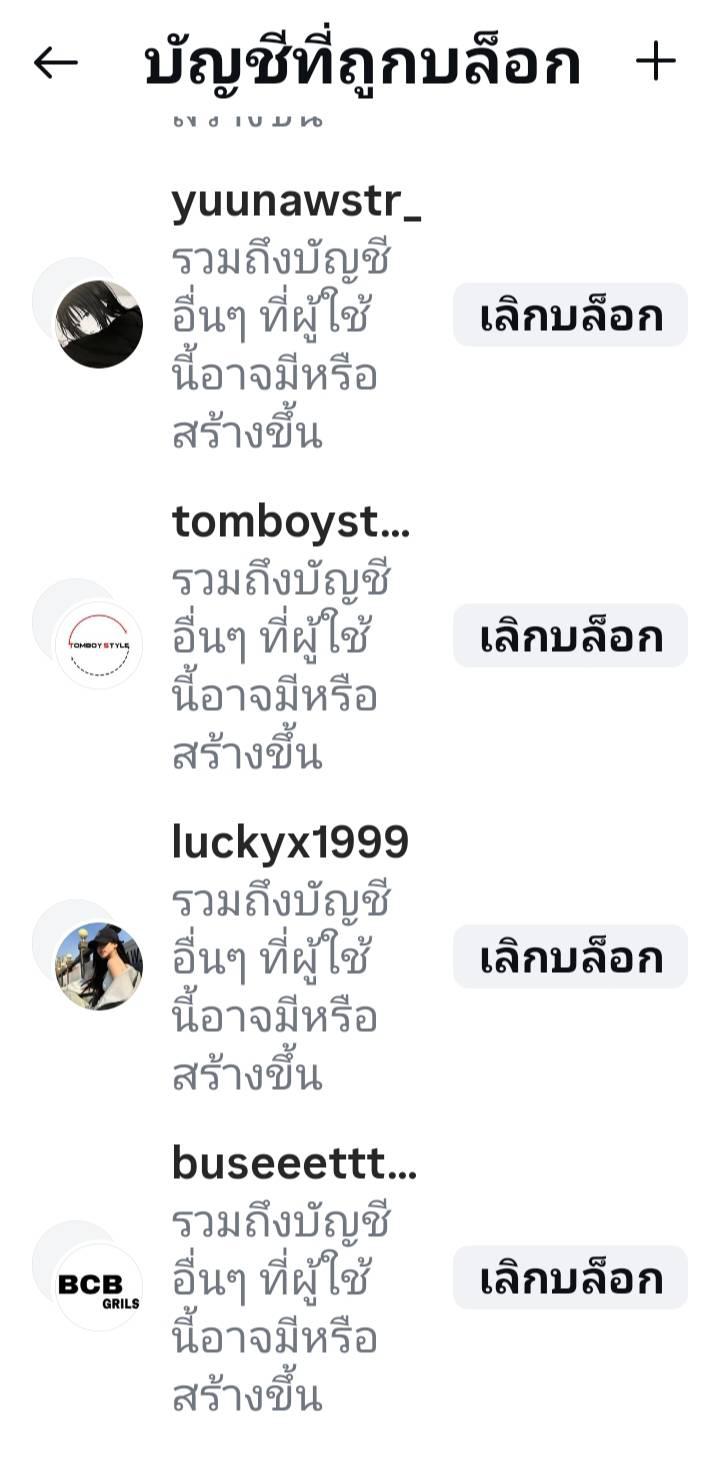Unblock the buseeettt… account
This screenshot has height=1473, width=720.
(570, 1278)
